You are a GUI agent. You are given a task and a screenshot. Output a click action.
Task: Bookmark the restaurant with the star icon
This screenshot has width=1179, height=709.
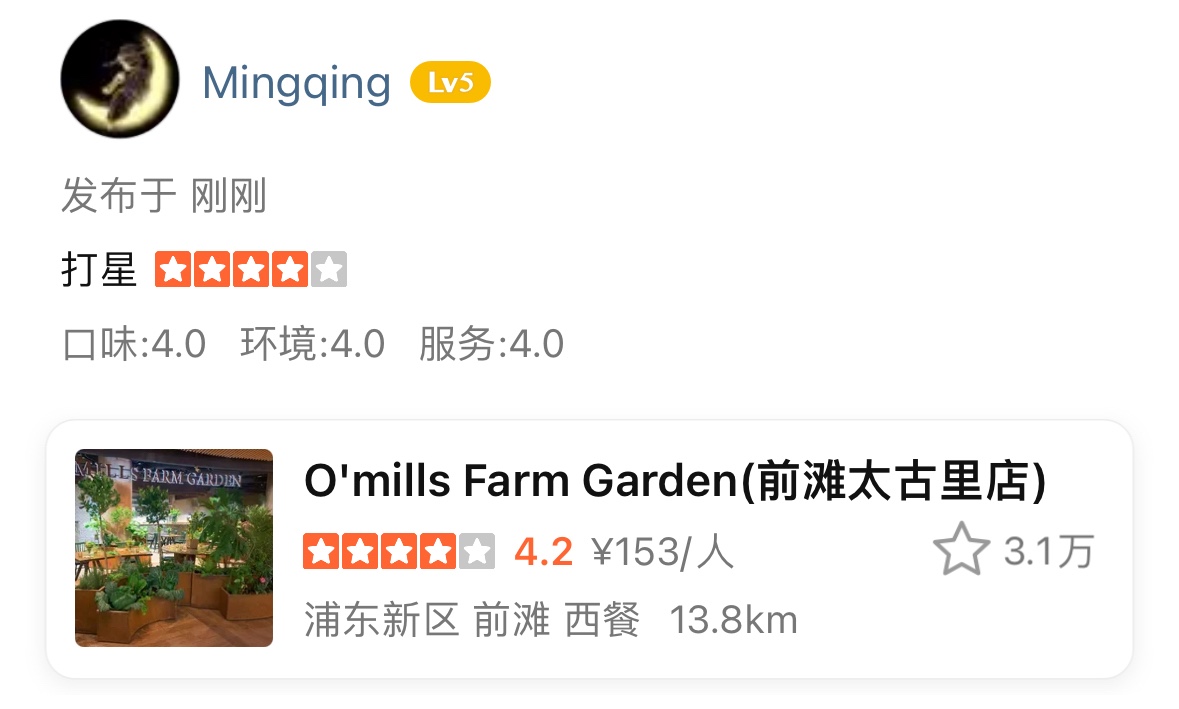pyautogui.click(x=960, y=551)
